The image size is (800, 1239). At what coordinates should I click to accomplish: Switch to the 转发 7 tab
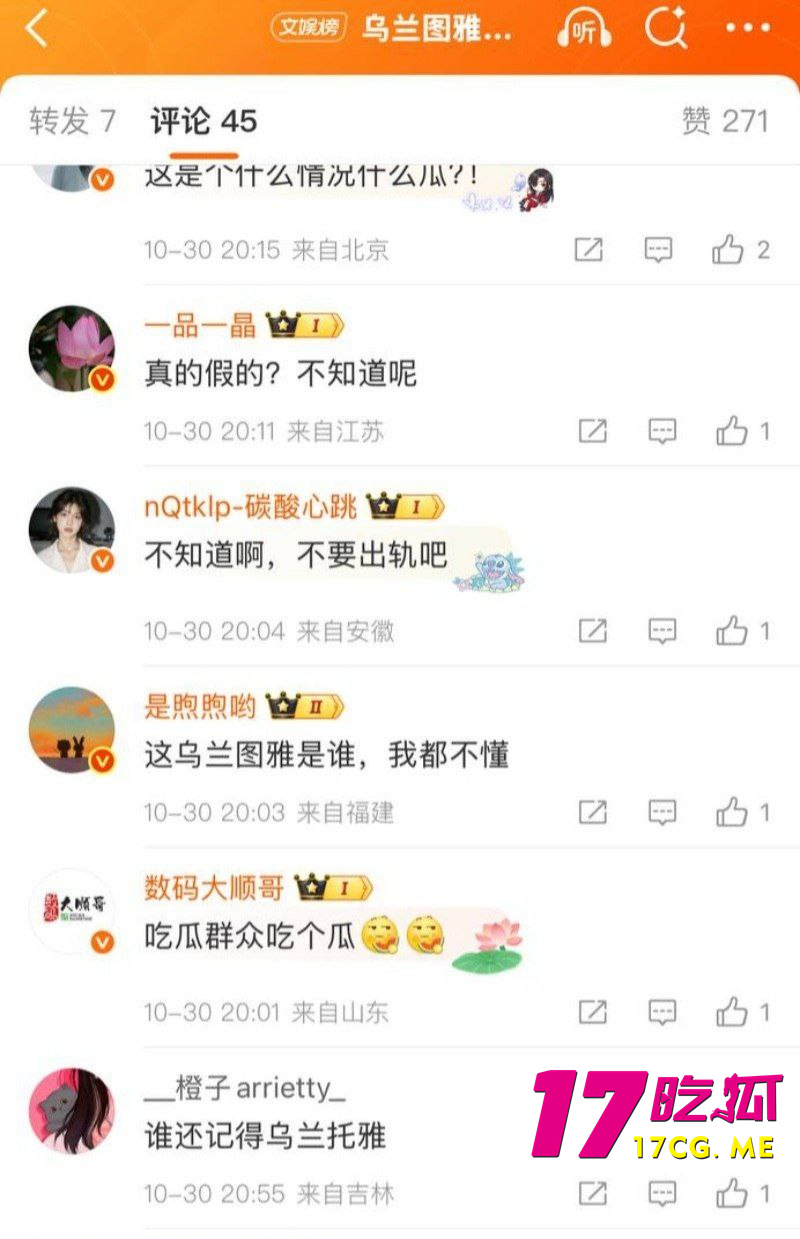tap(72, 122)
